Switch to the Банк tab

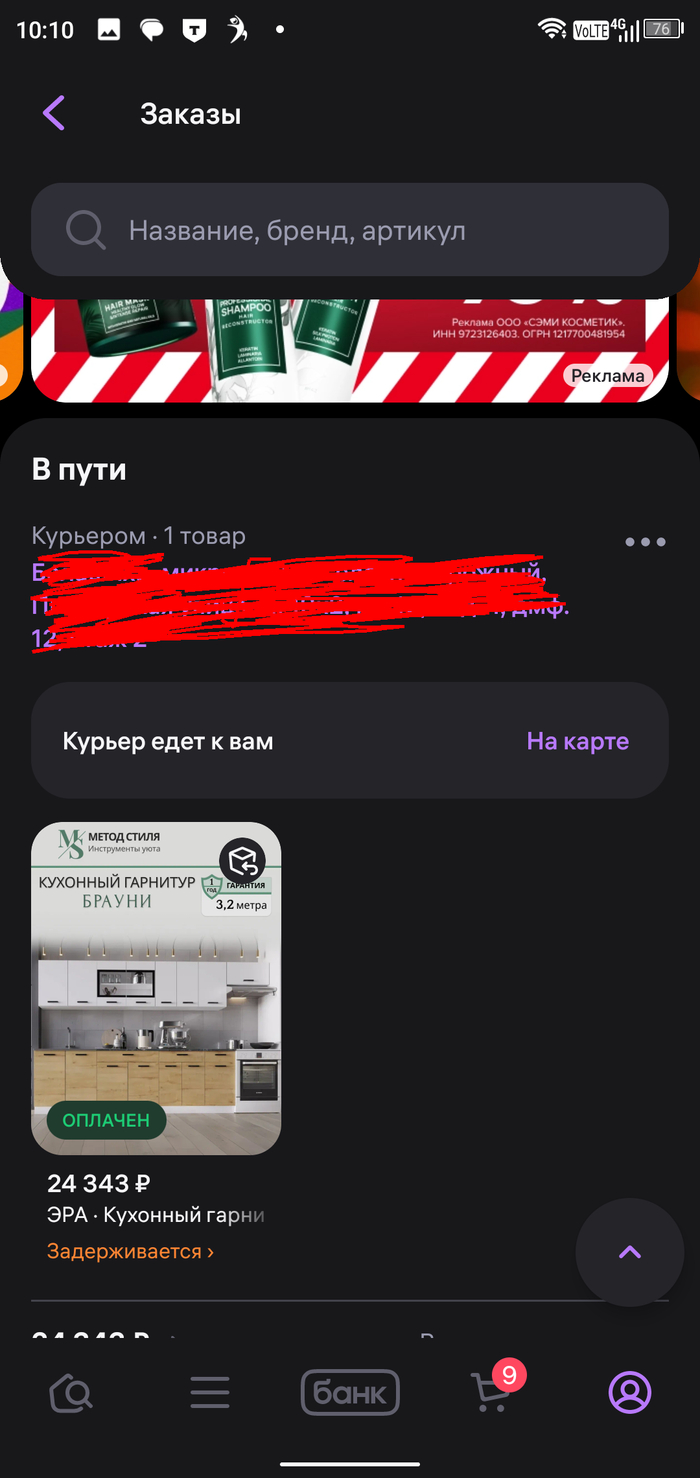350,1392
